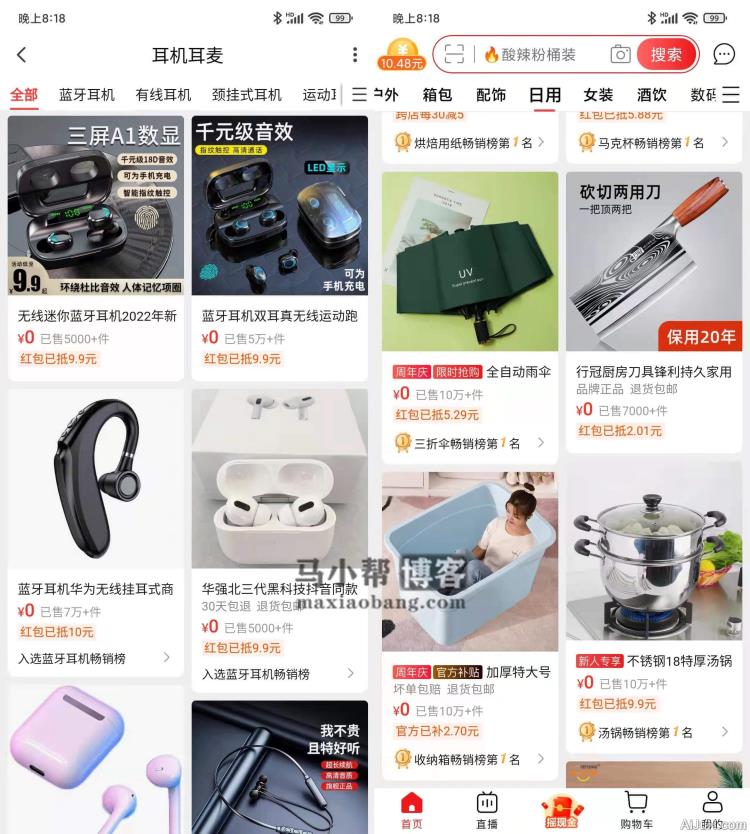Open the 三折伞畅销榜 ranking link
The image size is (750, 834).
click(x=470, y=443)
